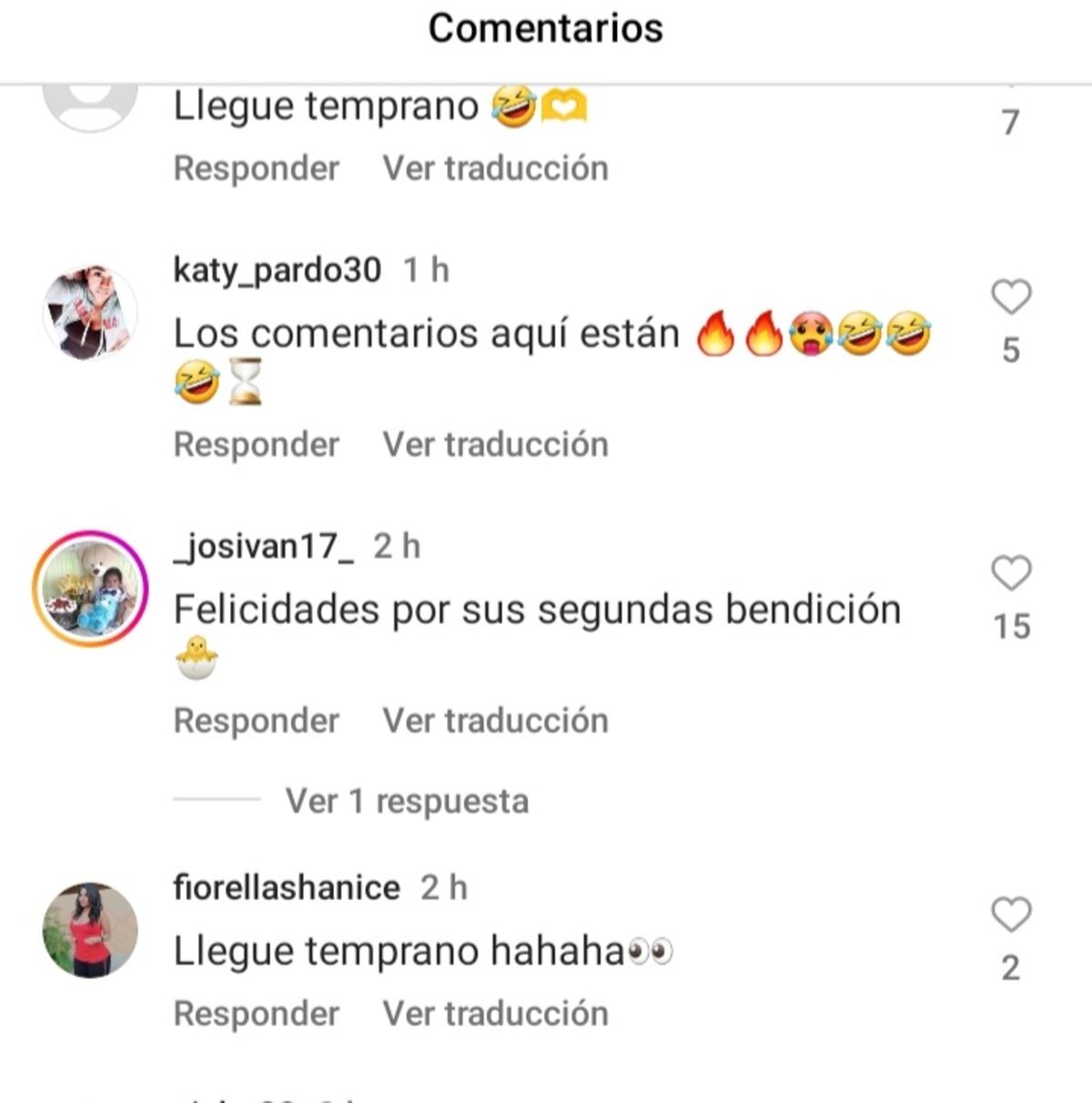This screenshot has height=1103, width=1092.
Task: Reply to fiorellashanice's comment
Action: [x=256, y=1014]
